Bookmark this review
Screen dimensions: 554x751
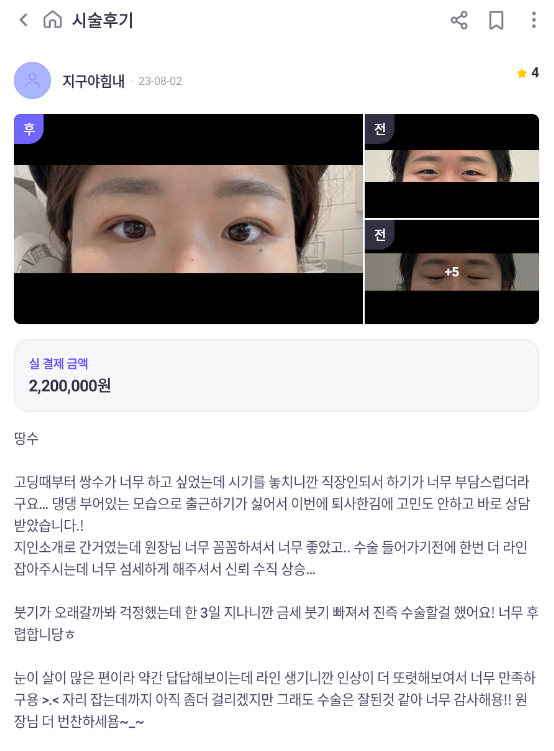coord(496,20)
